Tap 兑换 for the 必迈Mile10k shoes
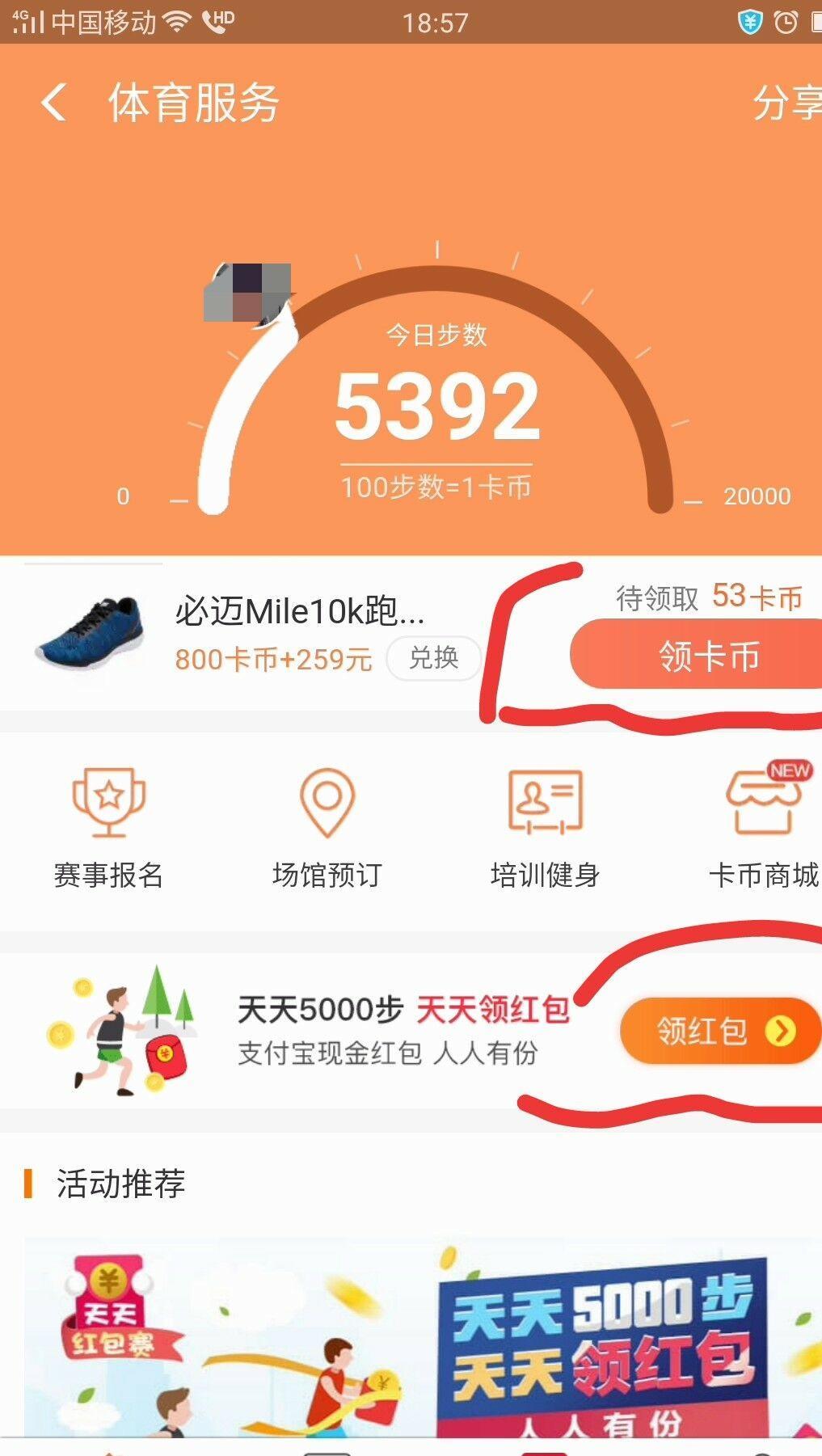Screen dimensions: 822x1456 [433, 658]
